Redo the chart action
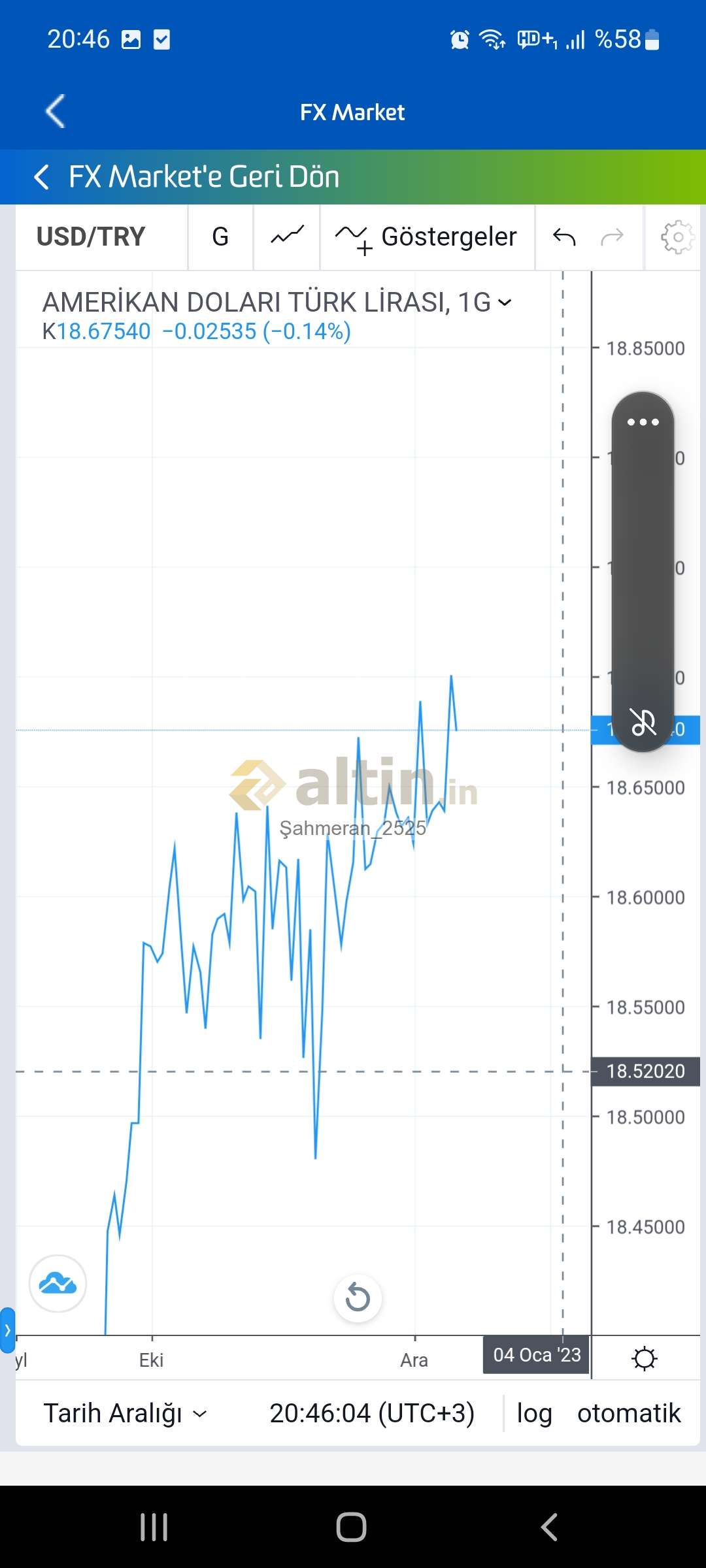706x1568 pixels. 612,237
